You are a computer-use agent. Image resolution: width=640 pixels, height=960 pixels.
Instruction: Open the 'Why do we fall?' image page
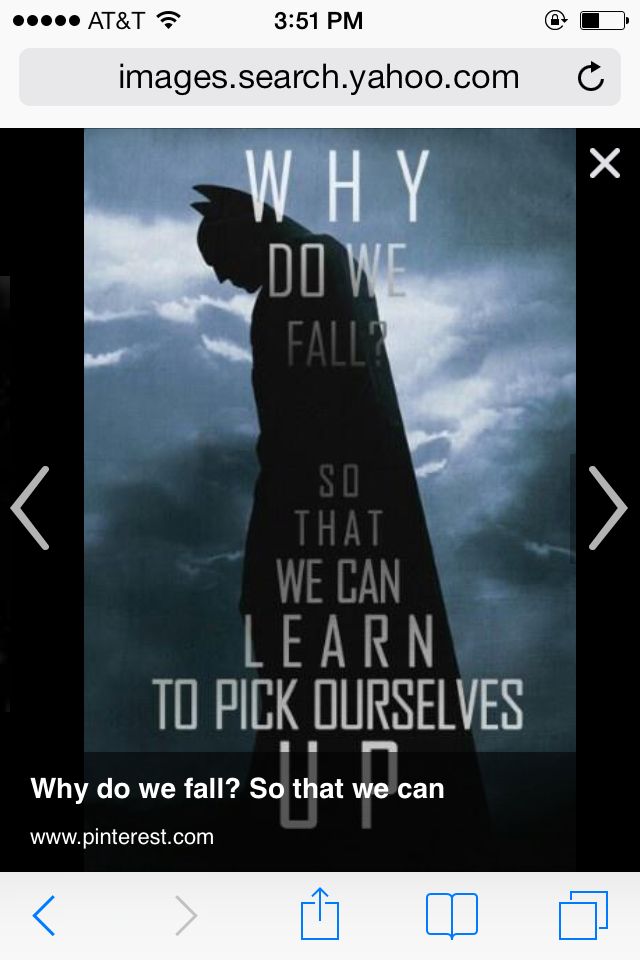(237, 788)
